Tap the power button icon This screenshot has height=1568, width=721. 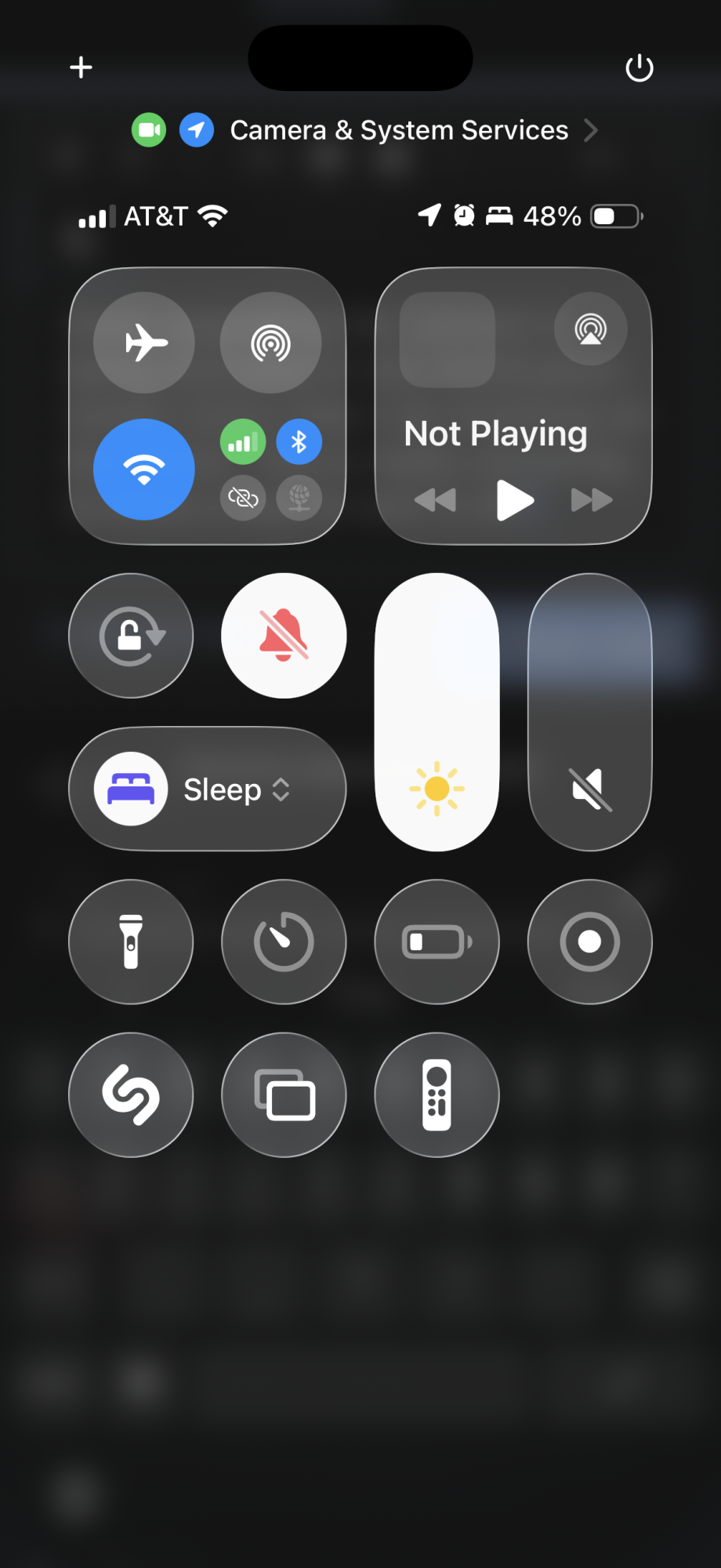click(x=639, y=68)
